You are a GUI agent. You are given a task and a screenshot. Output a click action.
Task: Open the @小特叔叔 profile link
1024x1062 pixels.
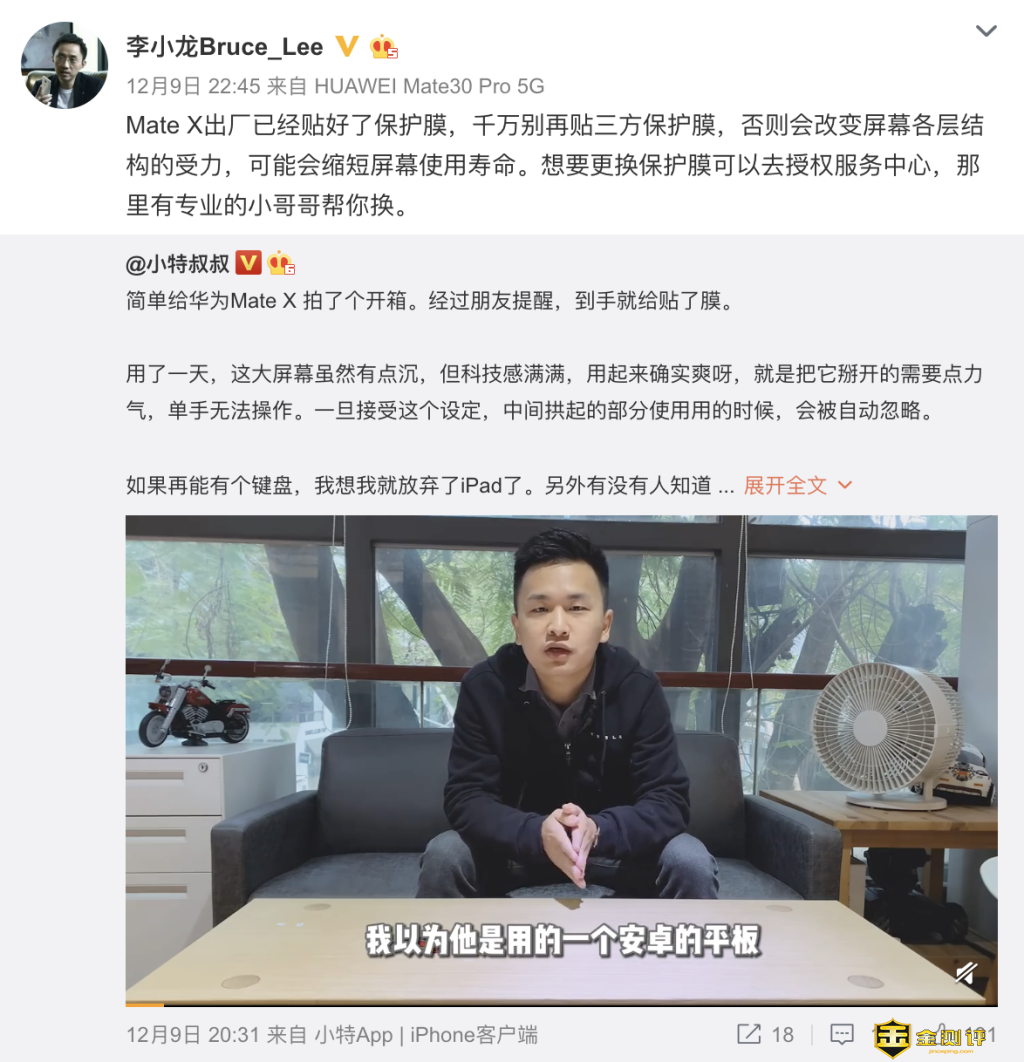point(178,264)
